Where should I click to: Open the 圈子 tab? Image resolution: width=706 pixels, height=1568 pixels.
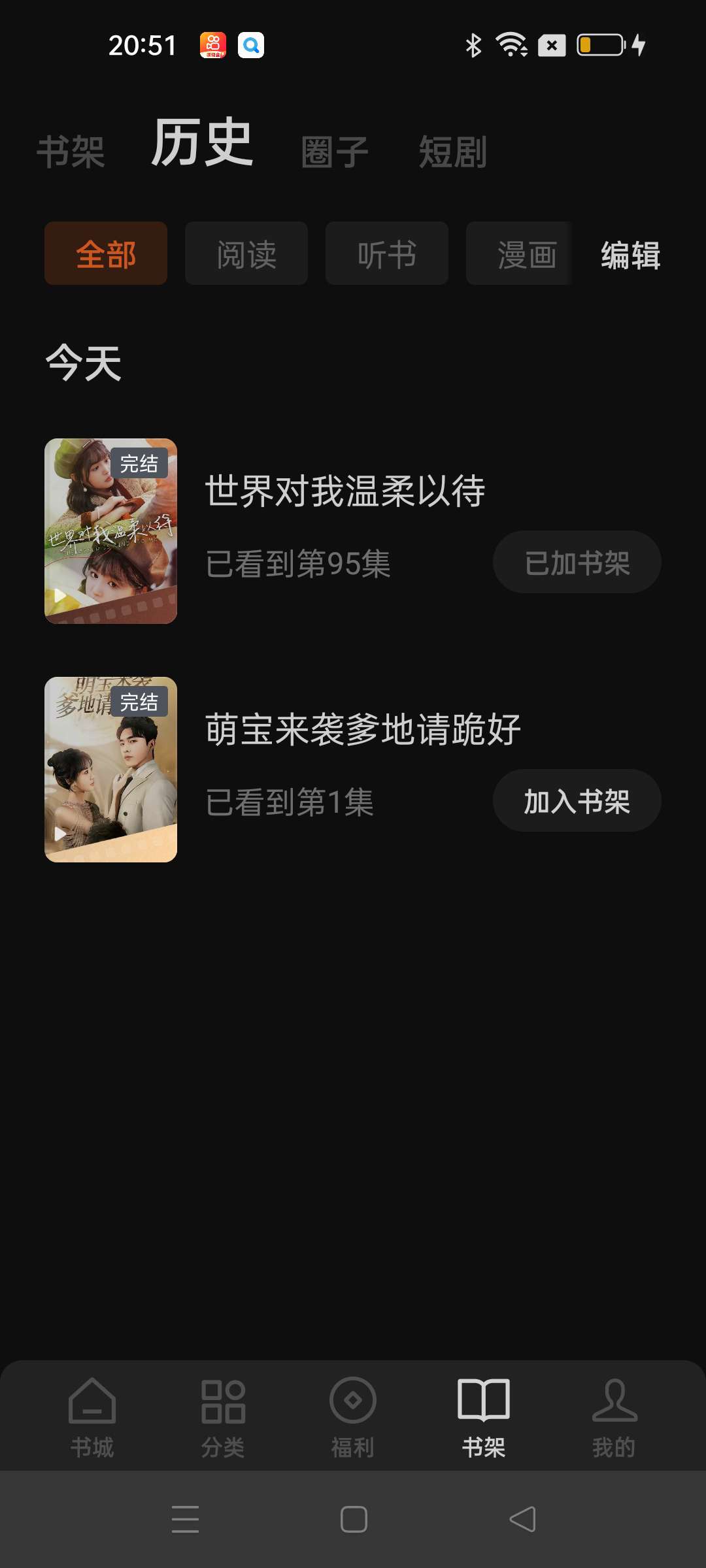[335, 152]
